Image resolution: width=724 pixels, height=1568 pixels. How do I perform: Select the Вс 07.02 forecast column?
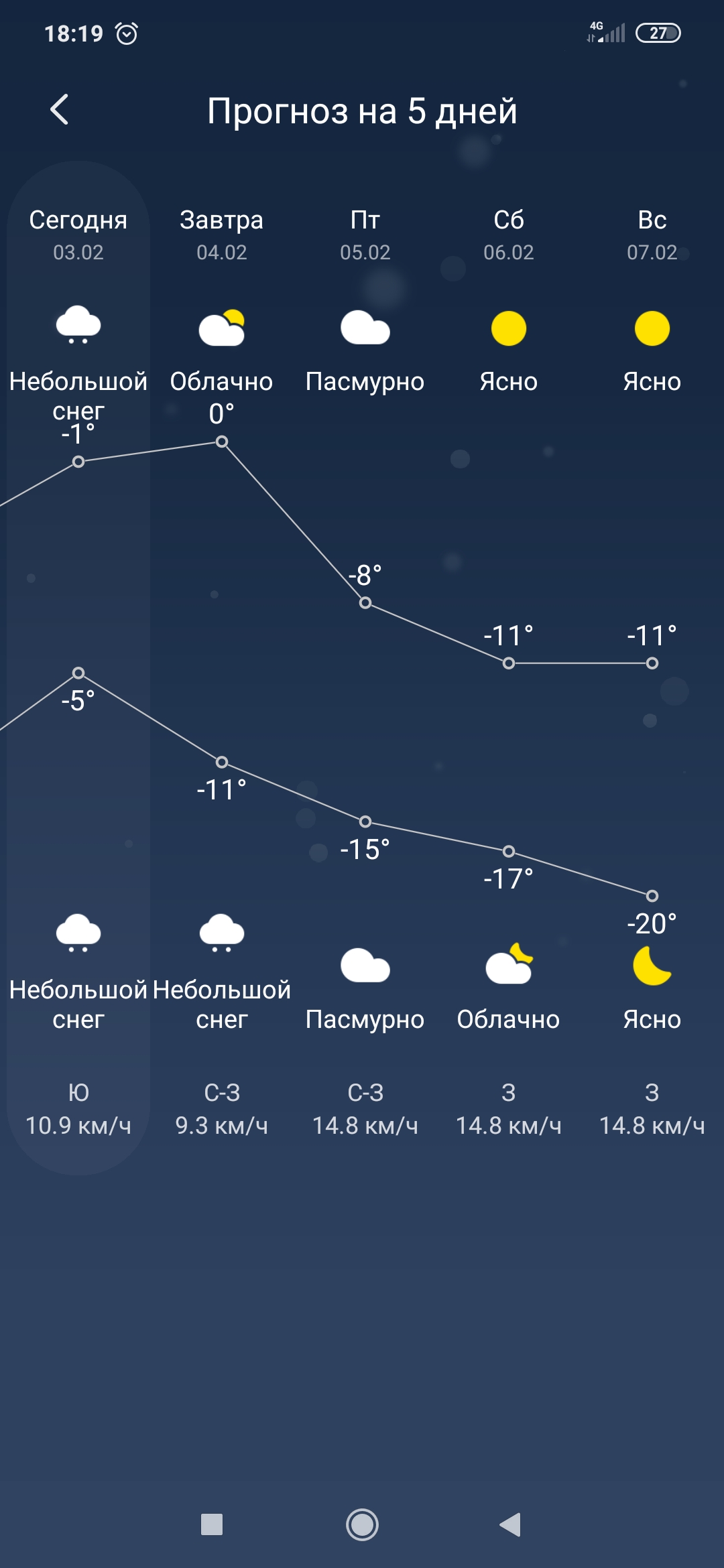(652, 235)
